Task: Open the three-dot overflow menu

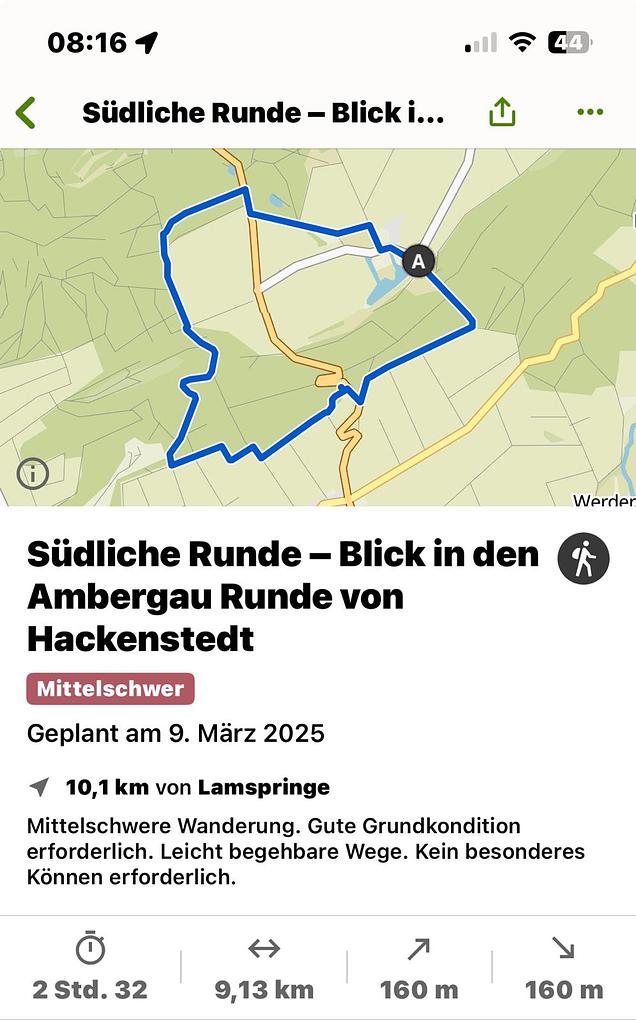Action: pyautogui.click(x=590, y=112)
